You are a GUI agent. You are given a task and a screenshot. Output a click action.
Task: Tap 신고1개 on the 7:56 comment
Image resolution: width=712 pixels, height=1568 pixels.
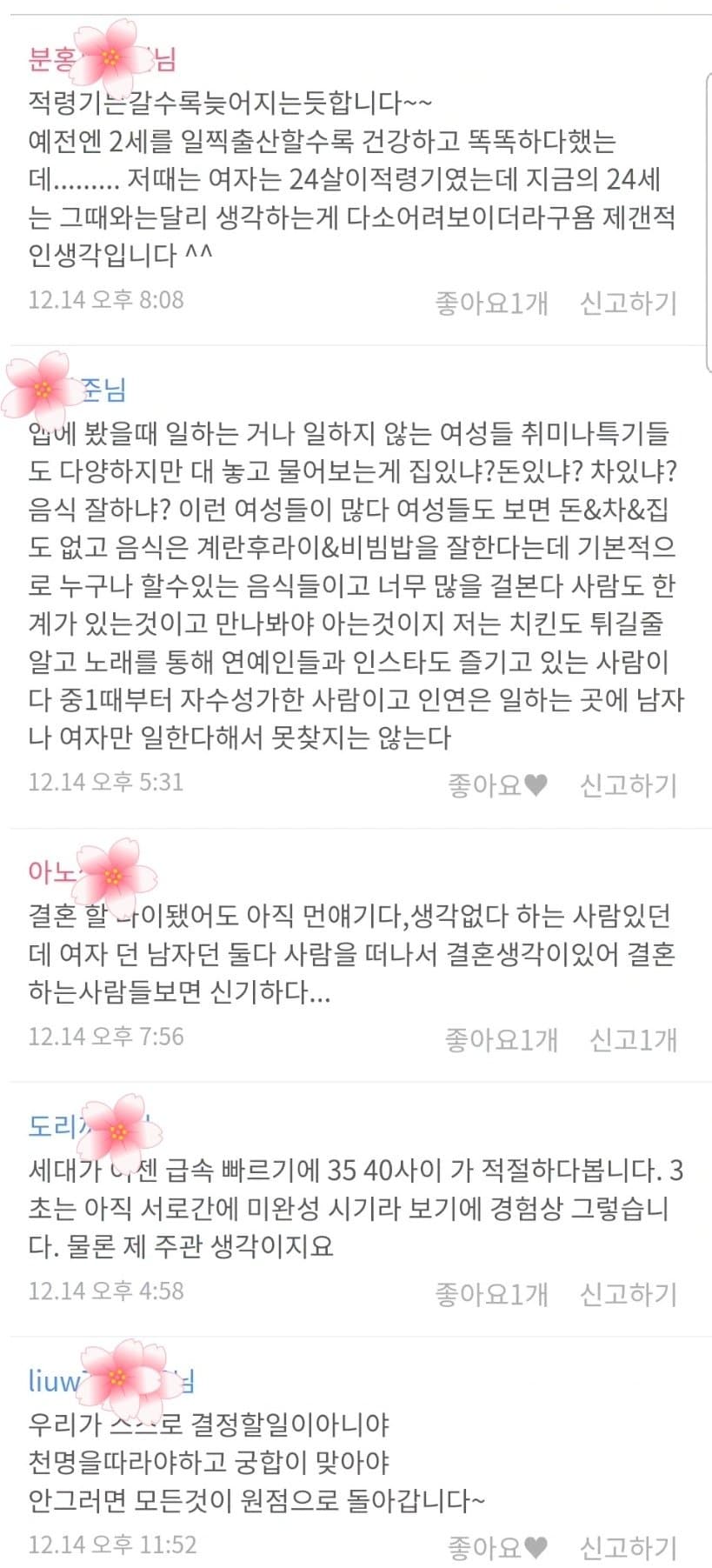[x=633, y=1038]
